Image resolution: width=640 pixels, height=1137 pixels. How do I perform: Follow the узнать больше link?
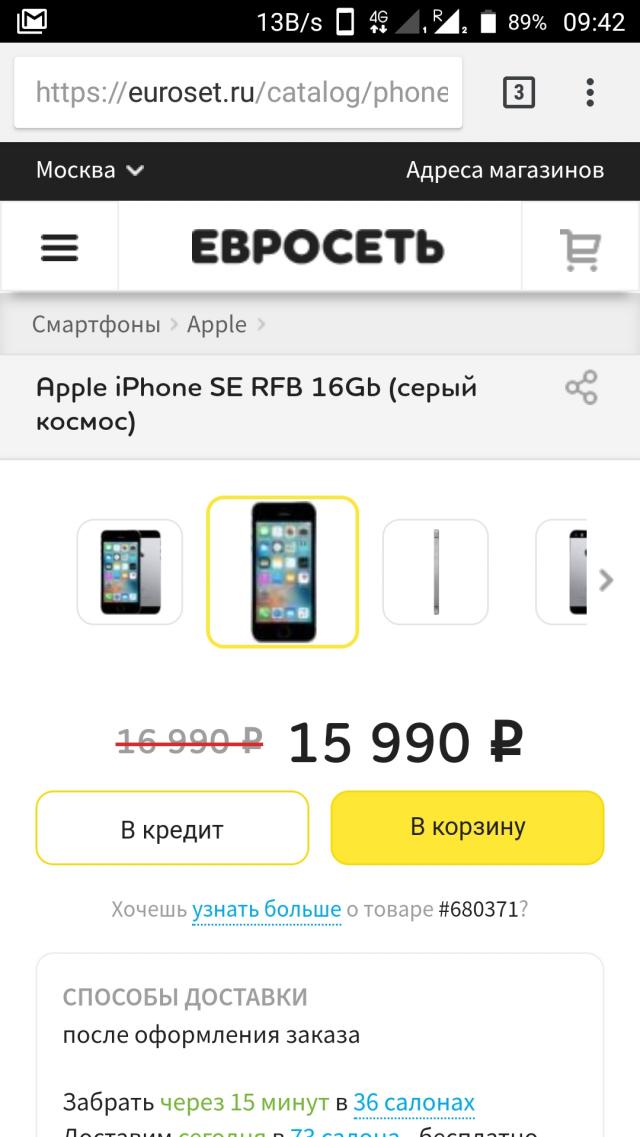pos(266,909)
